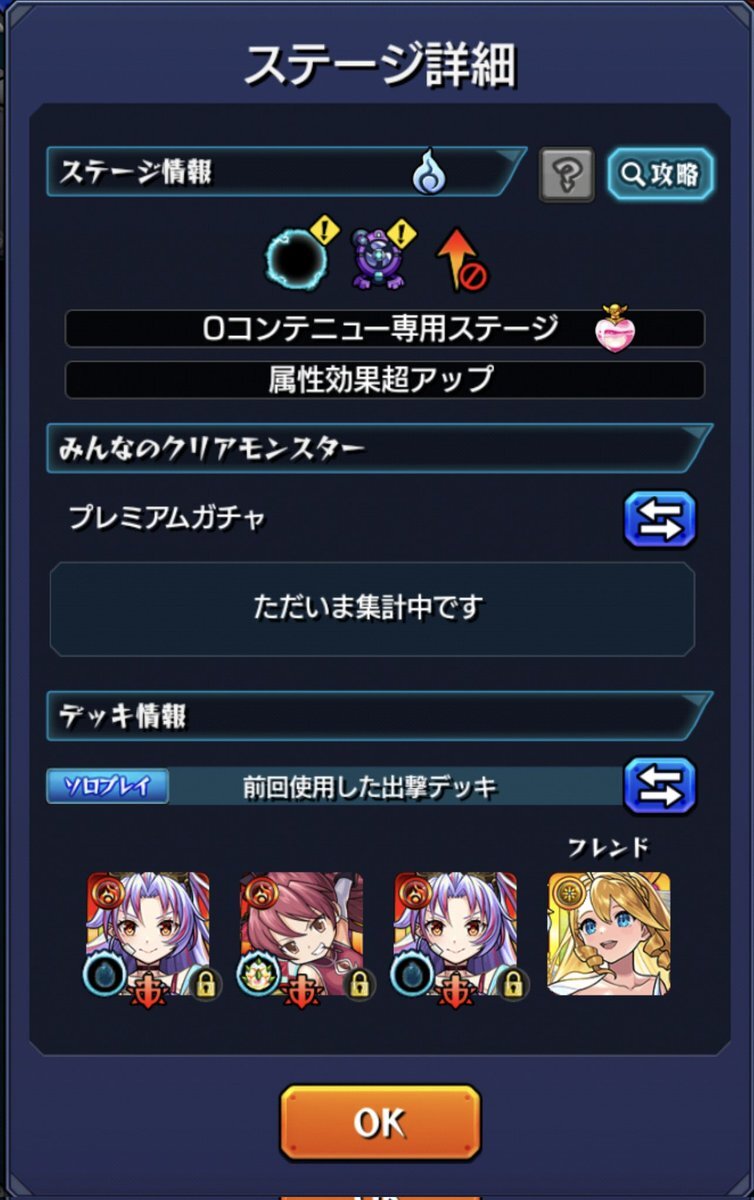View the フレンド blonde monster
The width and height of the screenshot is (754, 1200).
point(609,934)
